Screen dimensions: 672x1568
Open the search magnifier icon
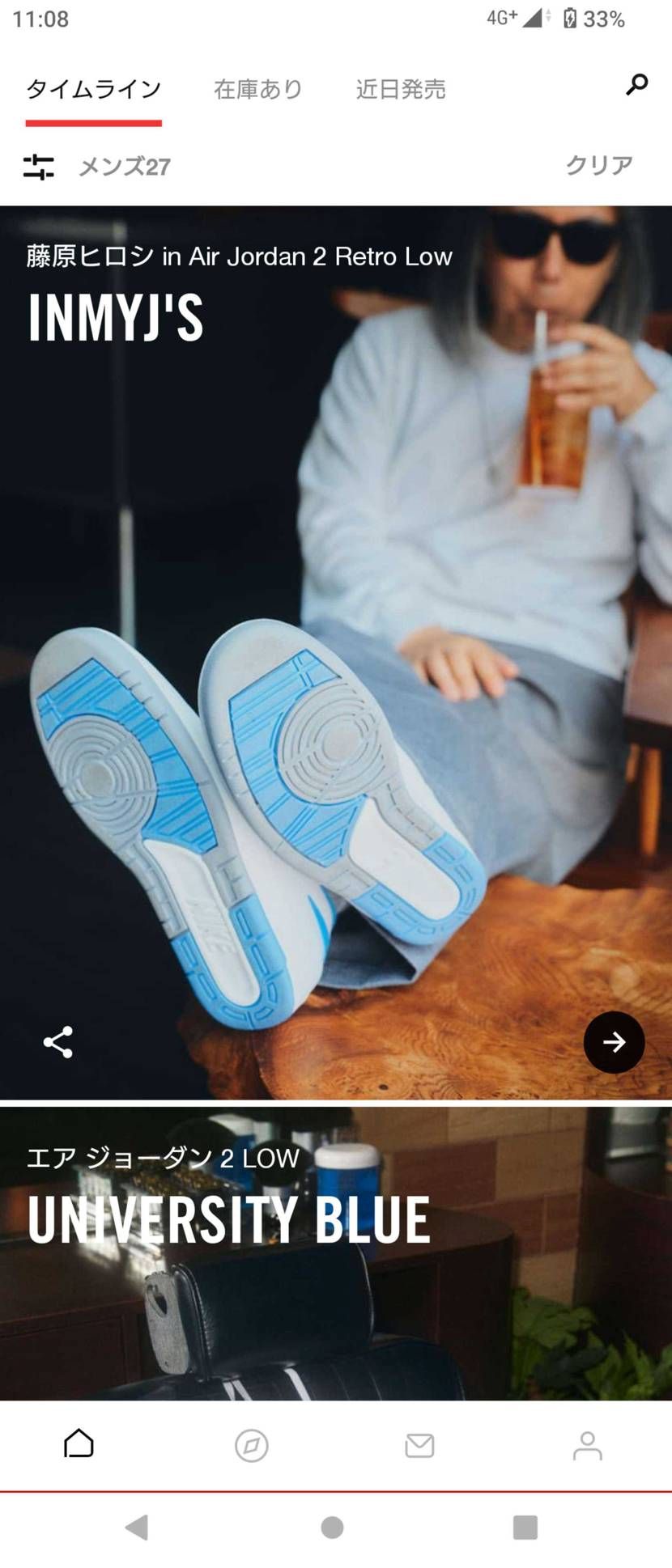(x=637, y=84)
